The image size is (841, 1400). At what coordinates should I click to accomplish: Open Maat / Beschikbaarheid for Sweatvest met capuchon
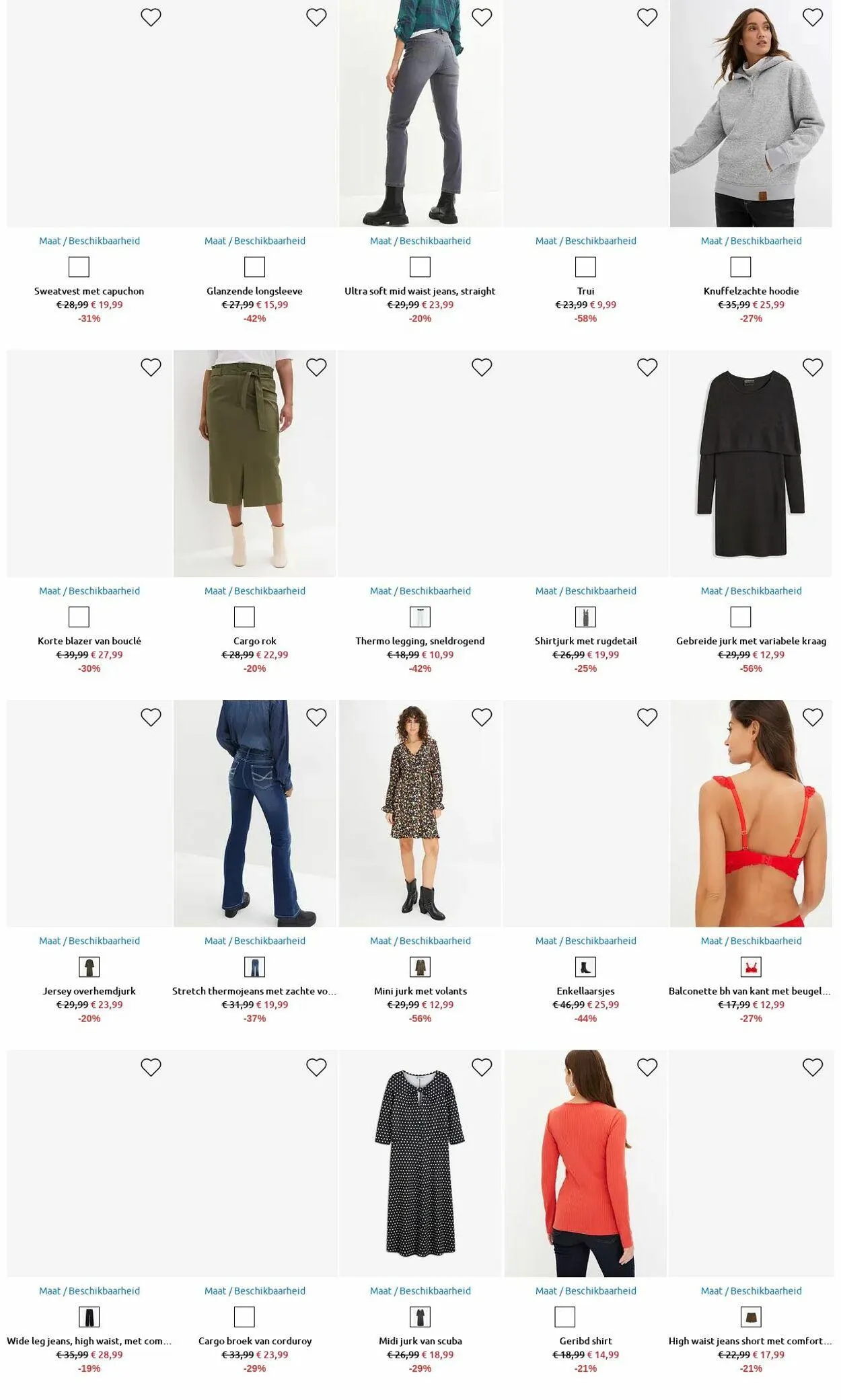(x=89, y=241)
